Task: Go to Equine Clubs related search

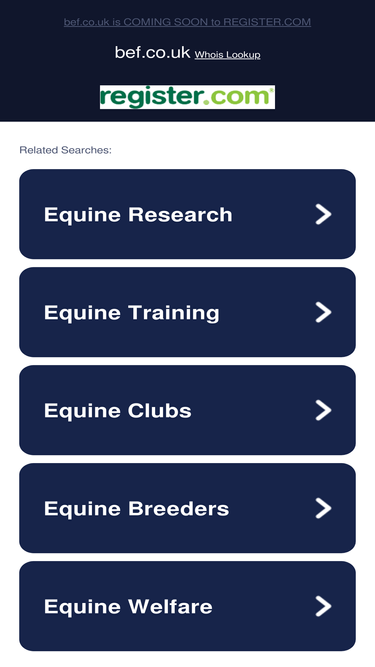Action: coord(188,410)
